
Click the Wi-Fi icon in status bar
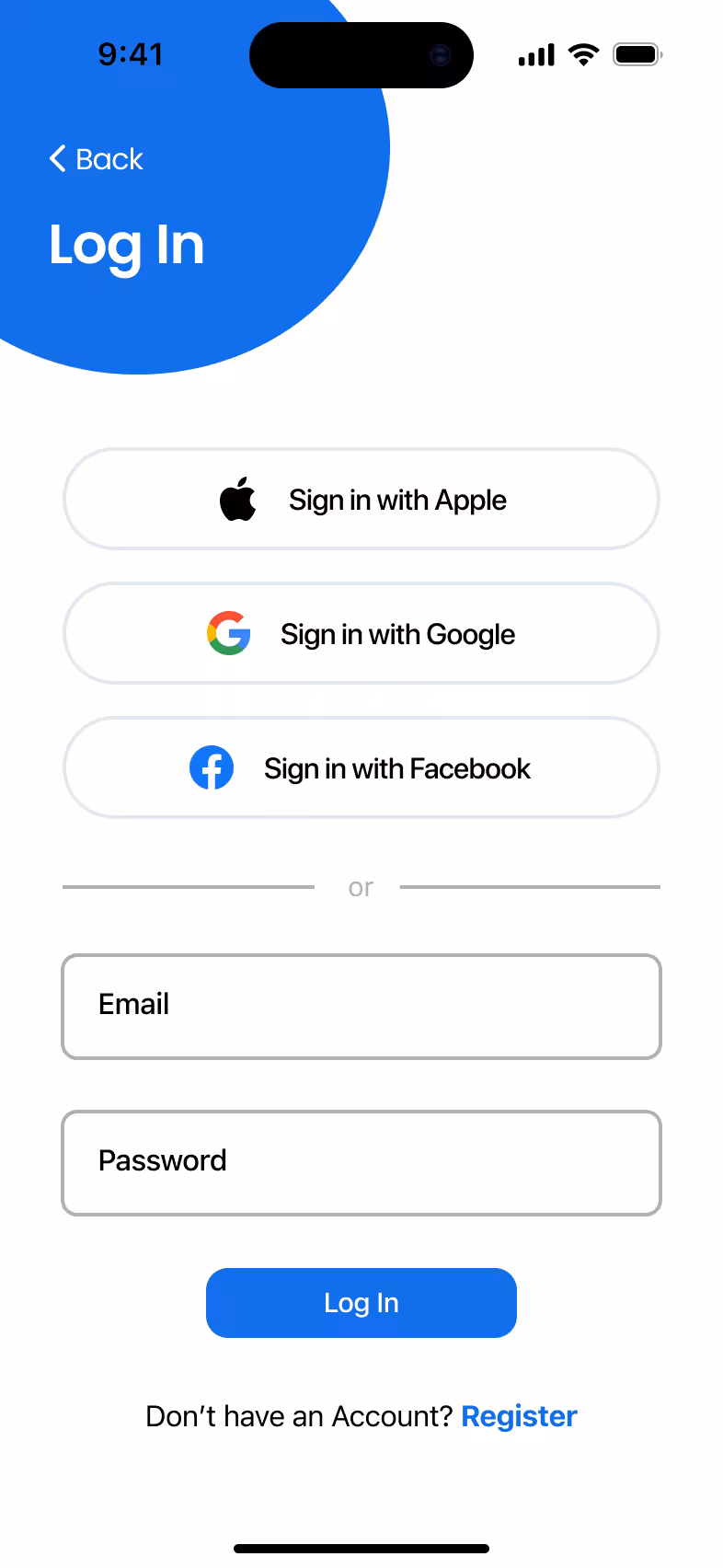pyautogui.click(x=583, y=53)
